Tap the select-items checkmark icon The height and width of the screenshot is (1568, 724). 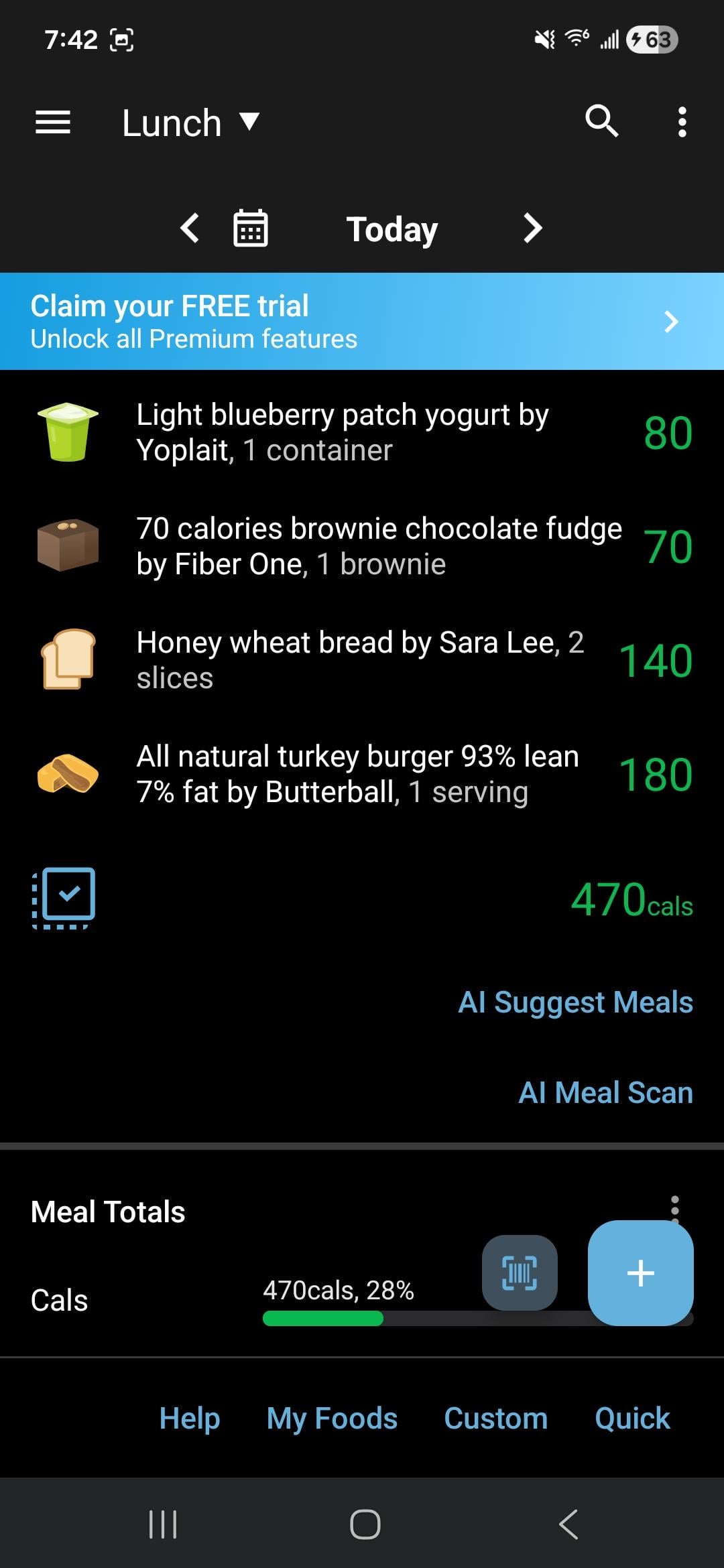point(64,897)
